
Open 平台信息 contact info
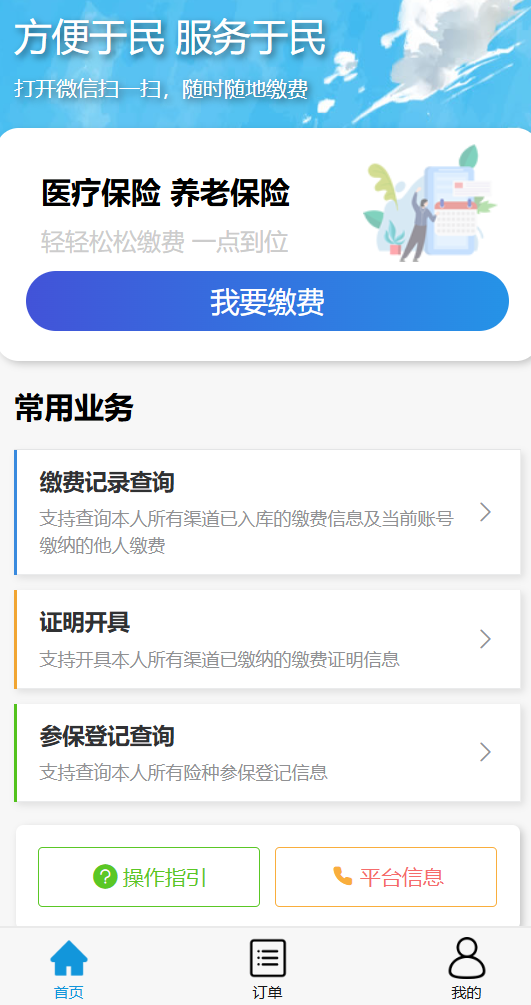(386, 877)
